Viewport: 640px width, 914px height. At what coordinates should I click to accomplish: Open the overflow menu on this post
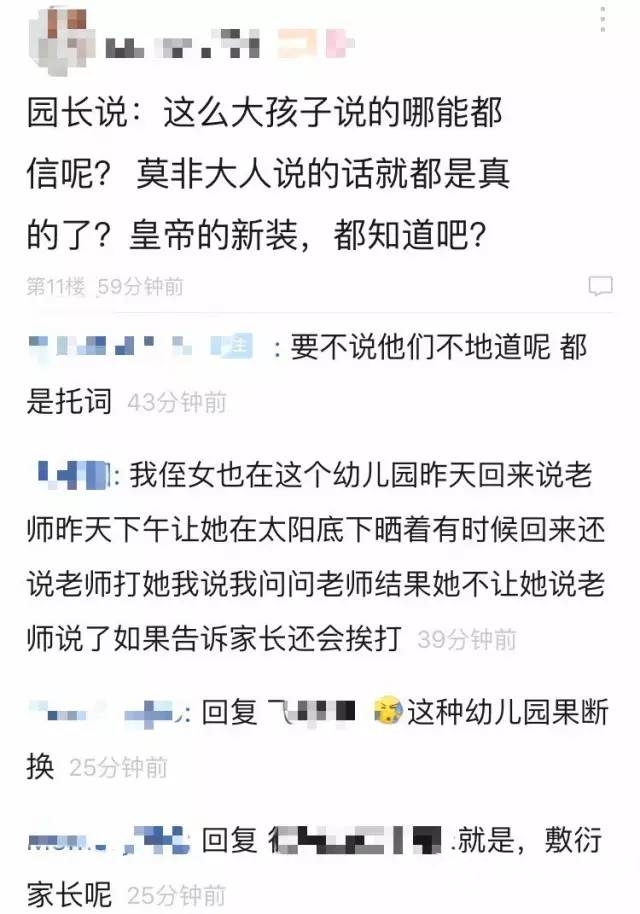click(603, 18)
